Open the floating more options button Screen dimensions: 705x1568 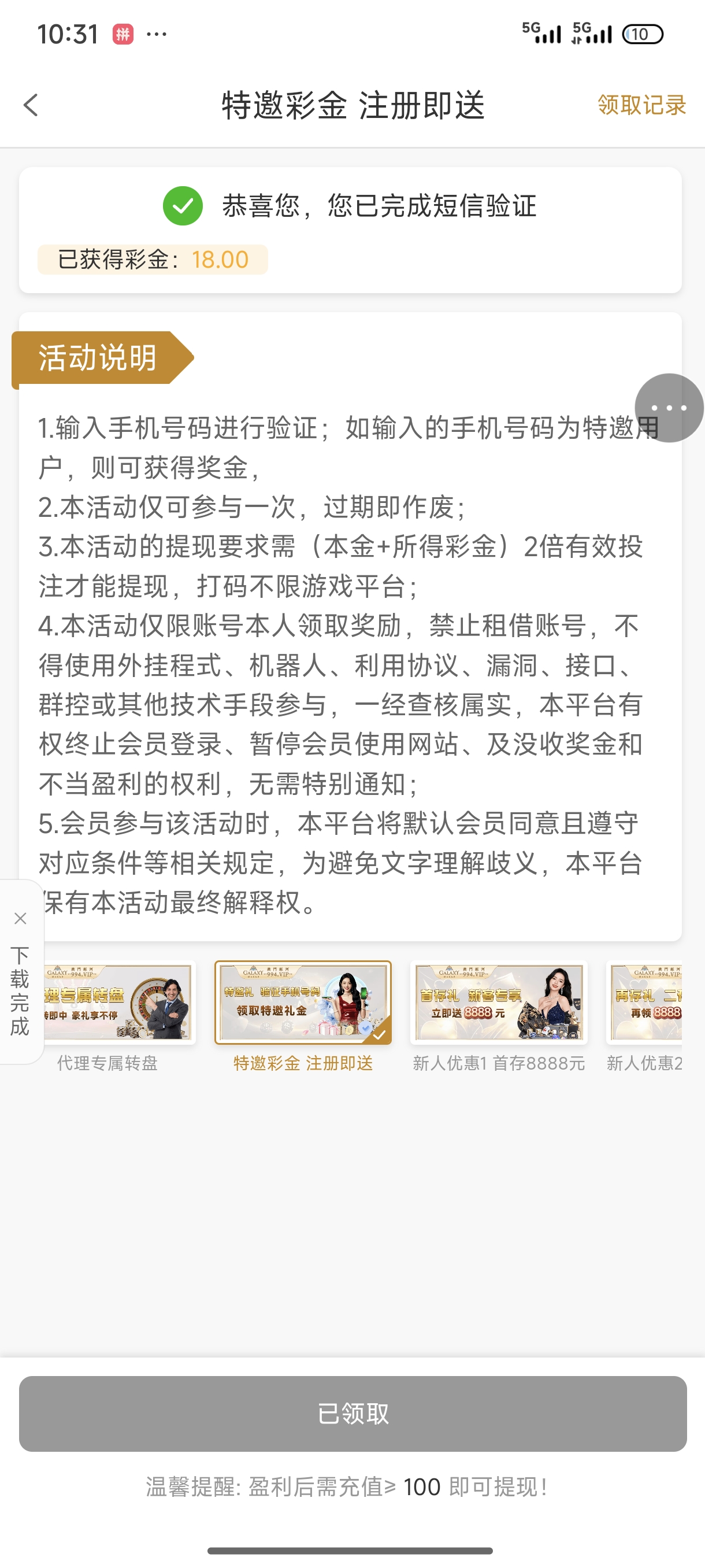[670, 408]
